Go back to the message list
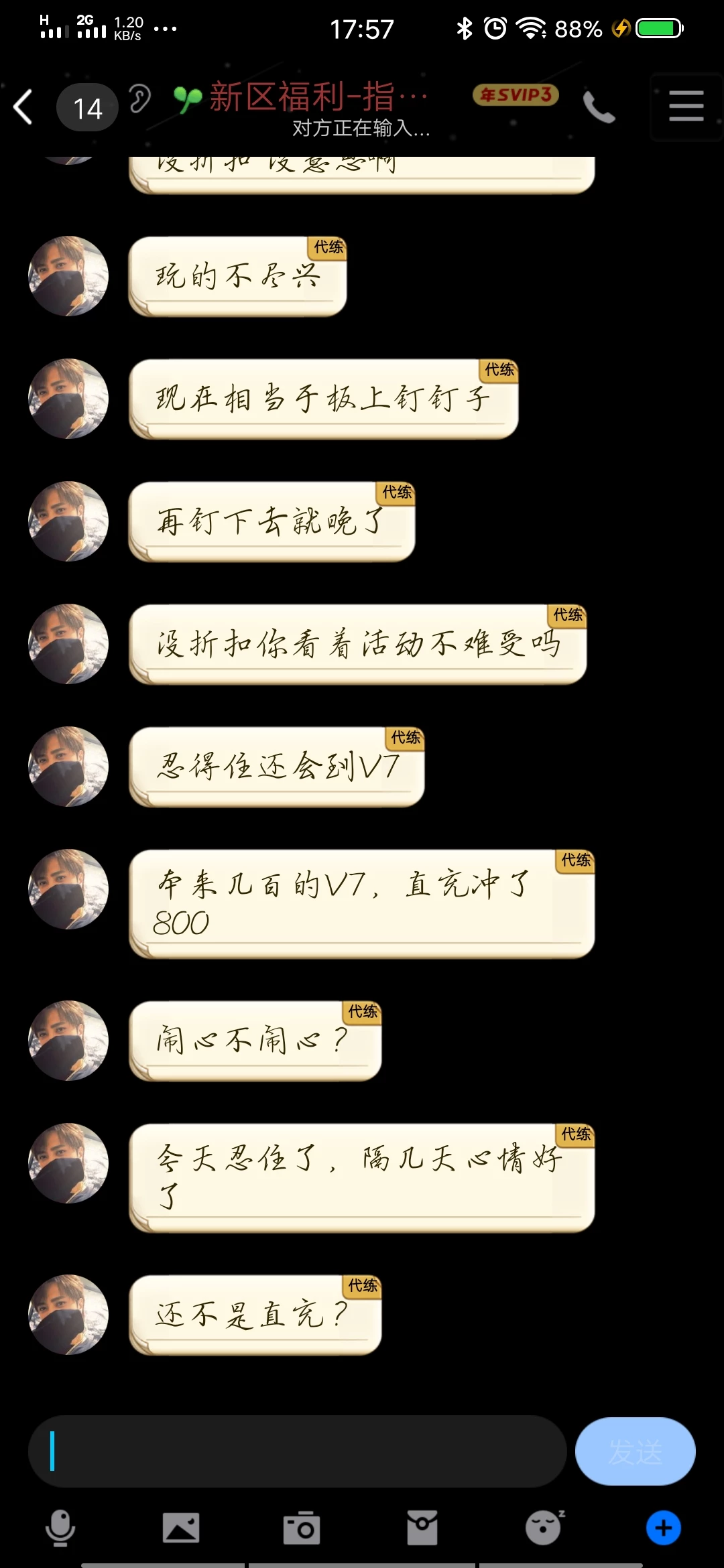The image size is (724, 1568). click(x=24, y=107)
